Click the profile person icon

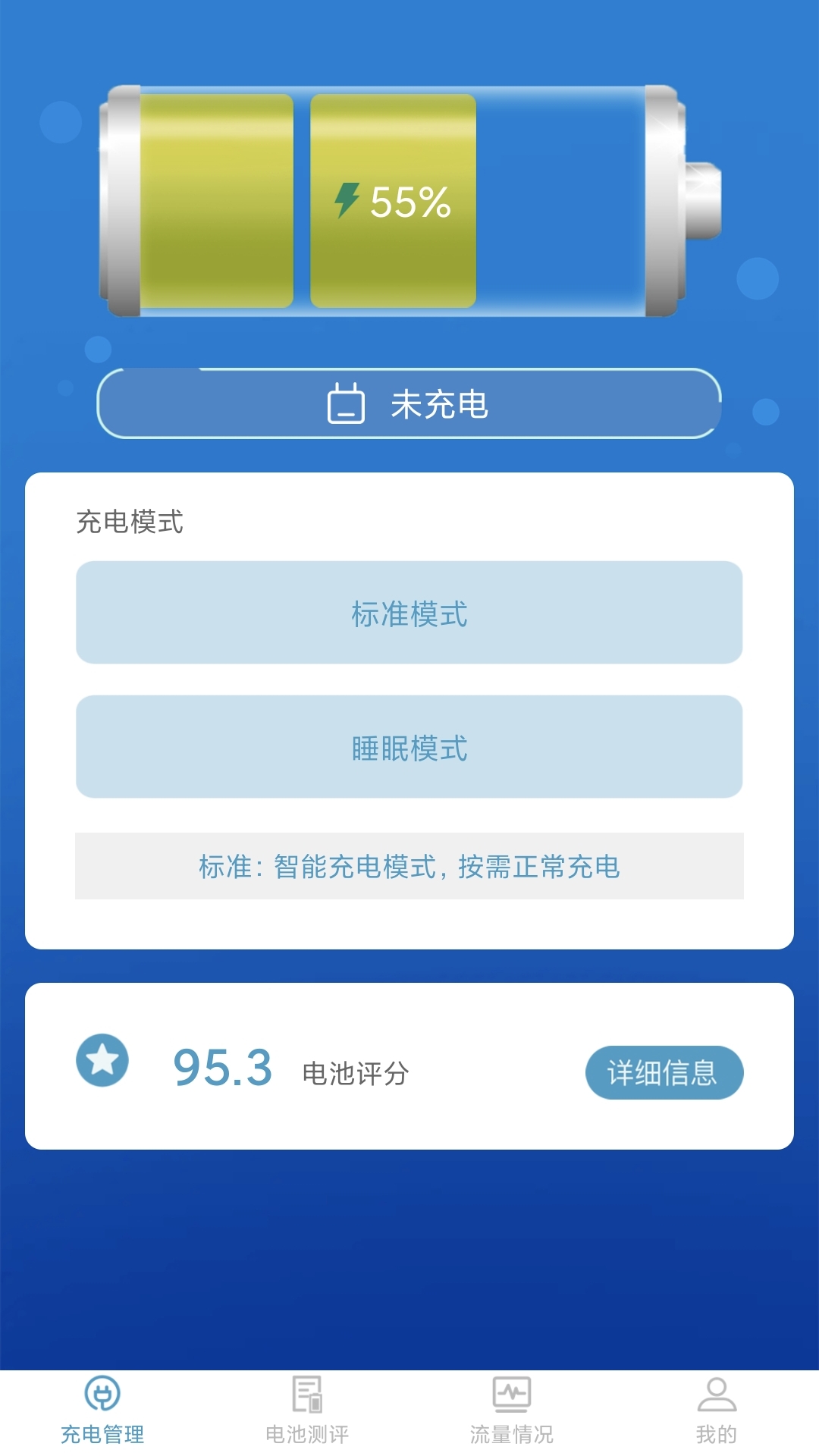point(715,1394)
